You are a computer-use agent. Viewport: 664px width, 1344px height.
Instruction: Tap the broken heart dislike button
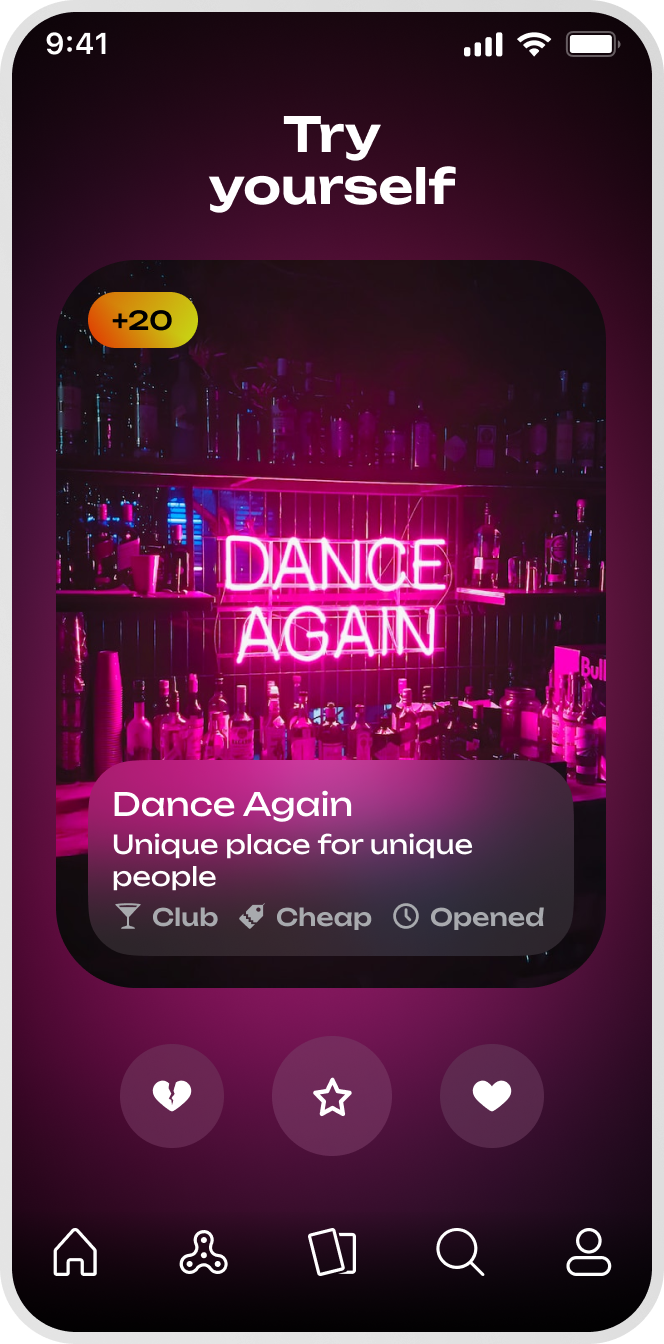pyautogui.click(x=172, y=1097)
